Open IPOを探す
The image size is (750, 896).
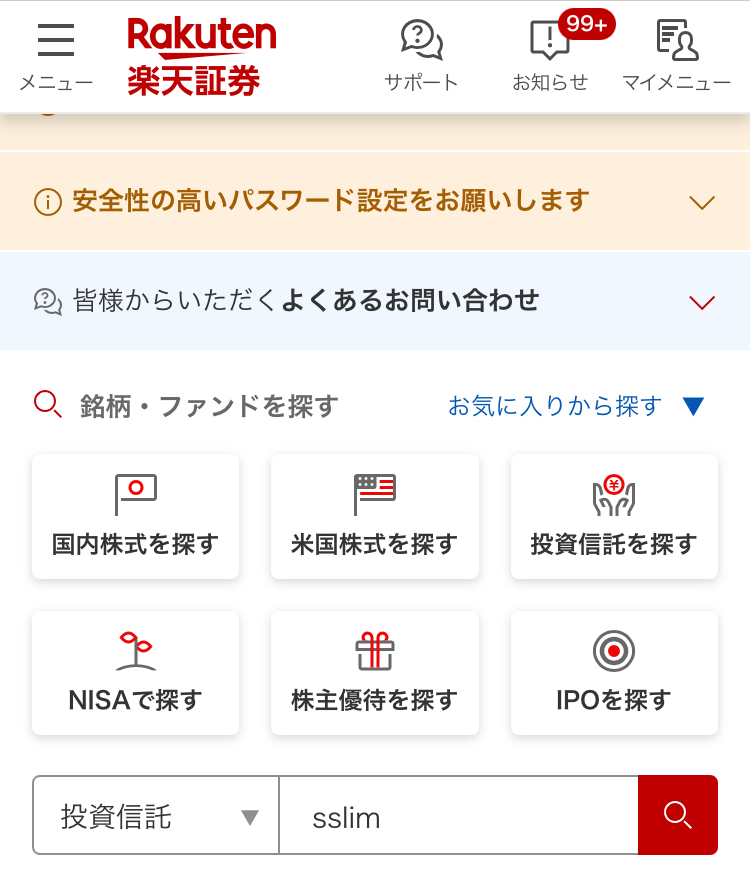[613, 673]
